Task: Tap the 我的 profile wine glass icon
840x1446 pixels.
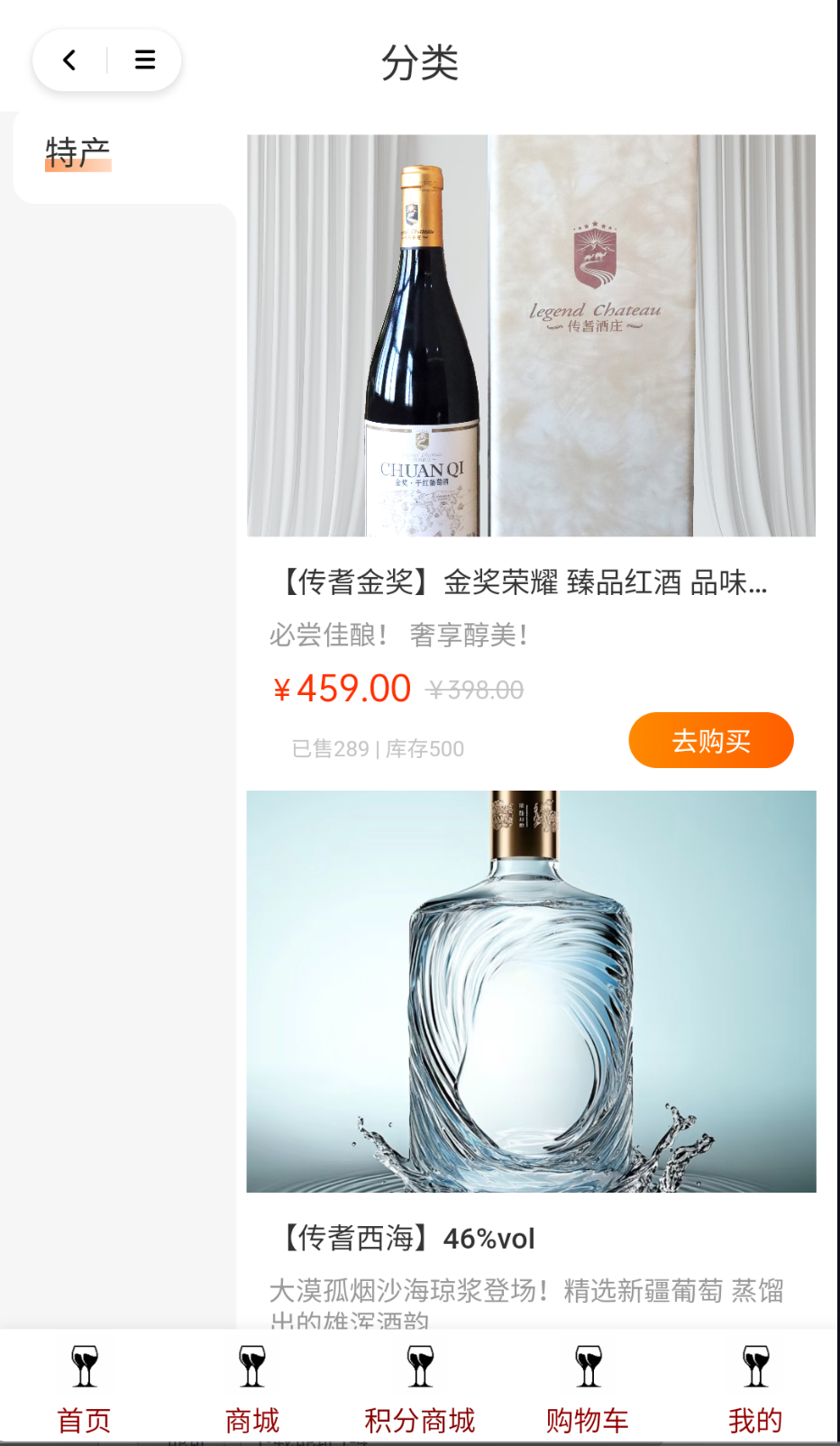Action: pos(754,1364)
